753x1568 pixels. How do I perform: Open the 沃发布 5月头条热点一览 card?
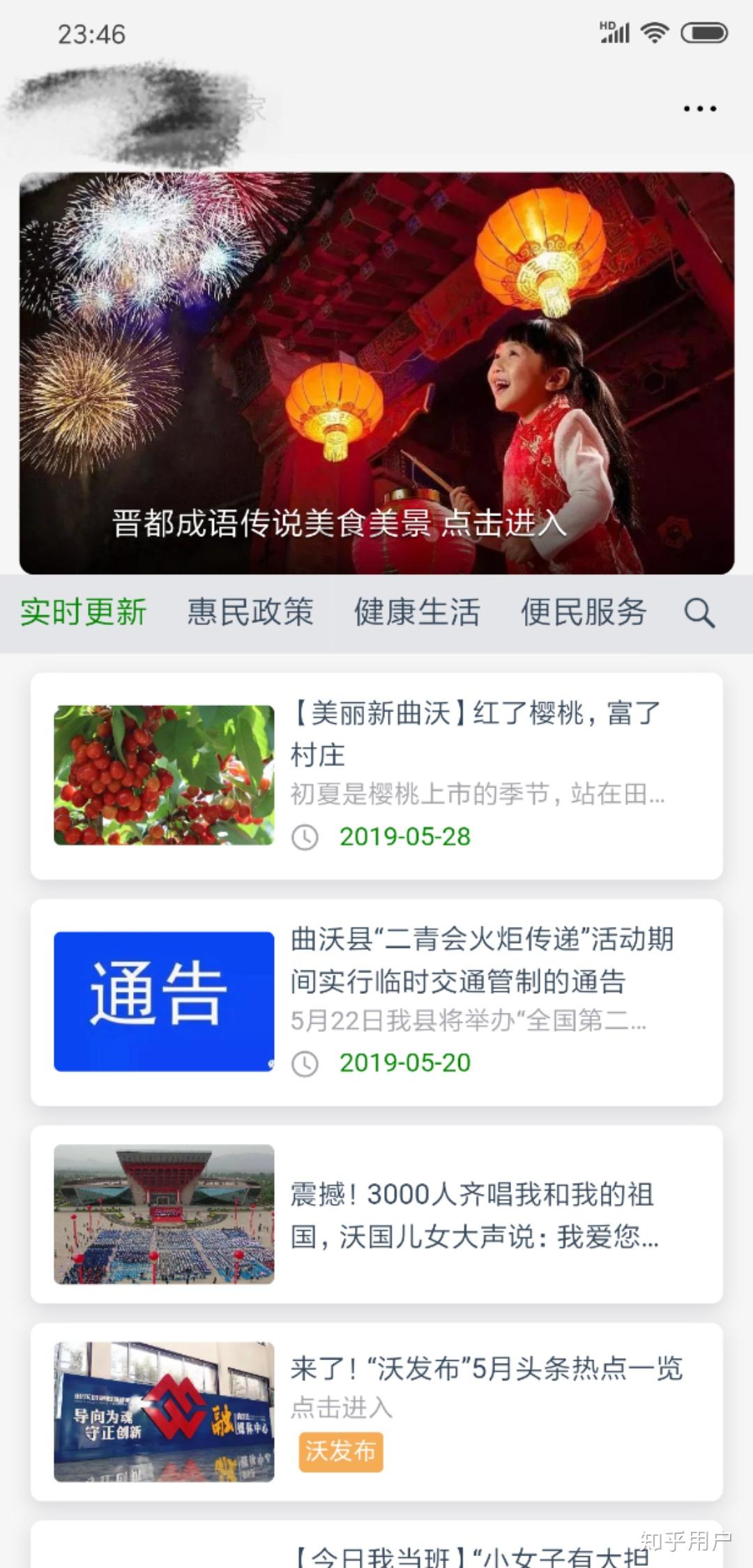(376, 1412)
